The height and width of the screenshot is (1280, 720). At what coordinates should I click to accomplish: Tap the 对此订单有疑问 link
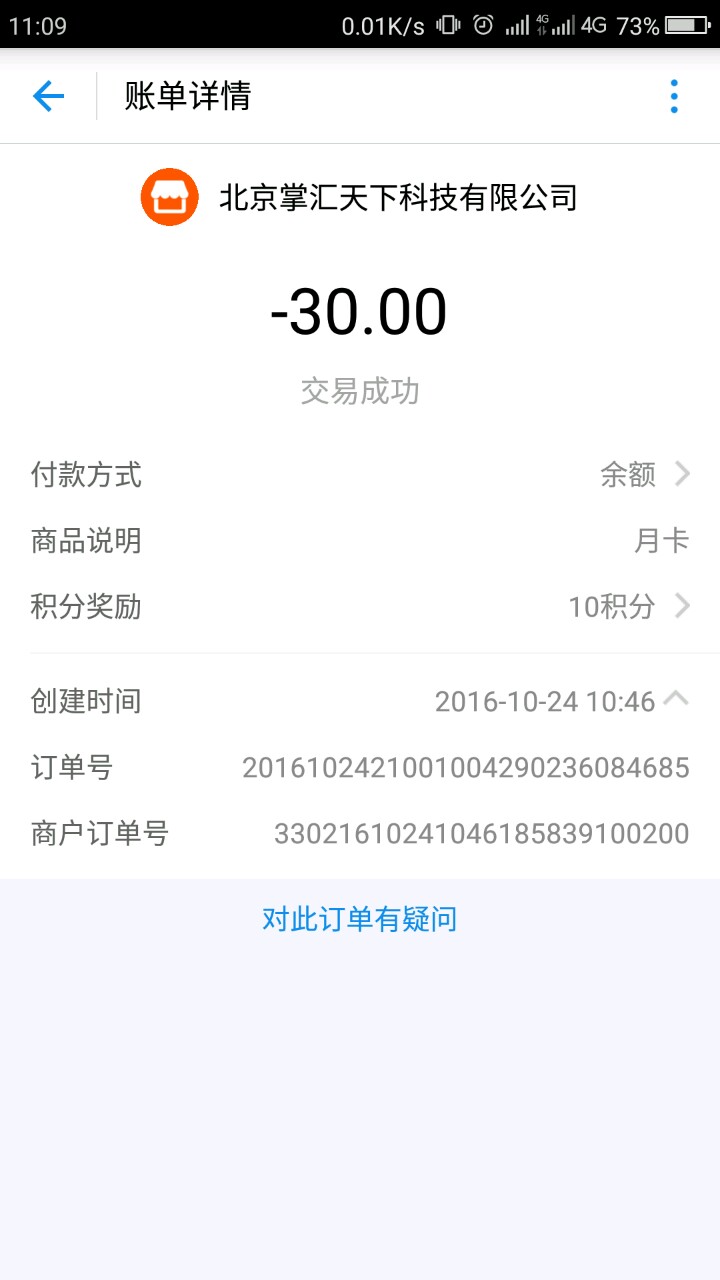coord(360,919)
